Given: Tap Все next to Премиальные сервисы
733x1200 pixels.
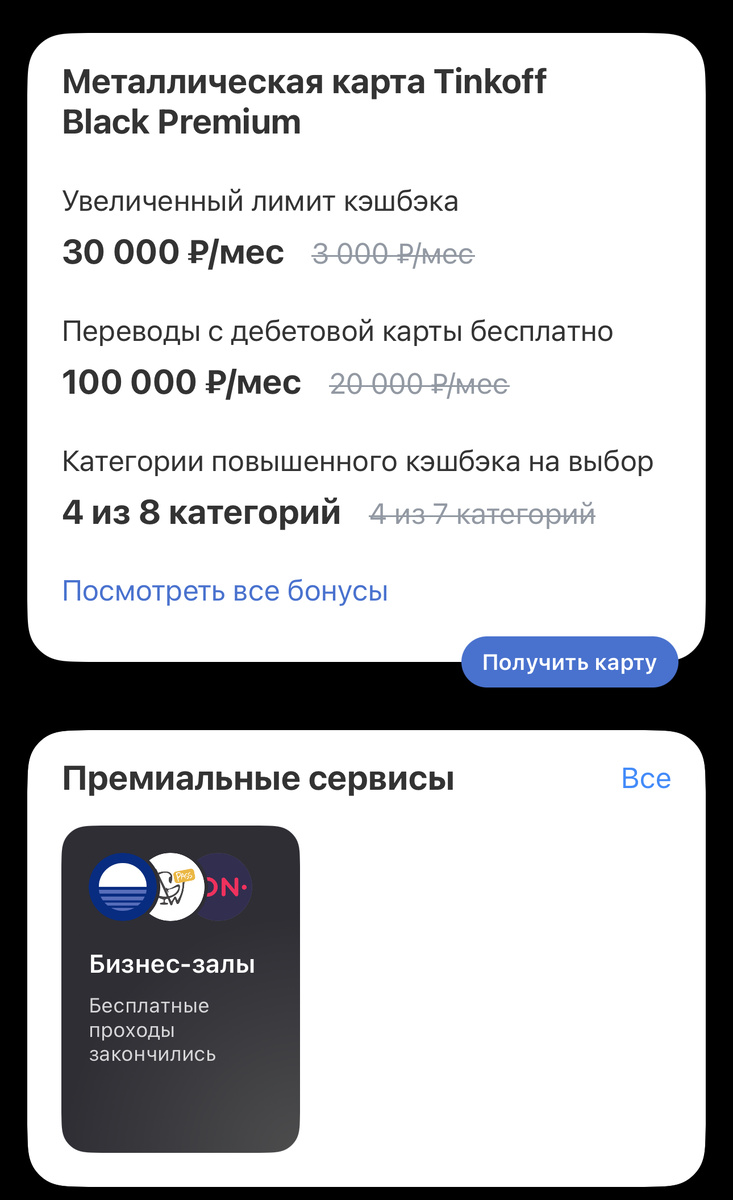Looking at the screenshot, I should pos(646,778).
